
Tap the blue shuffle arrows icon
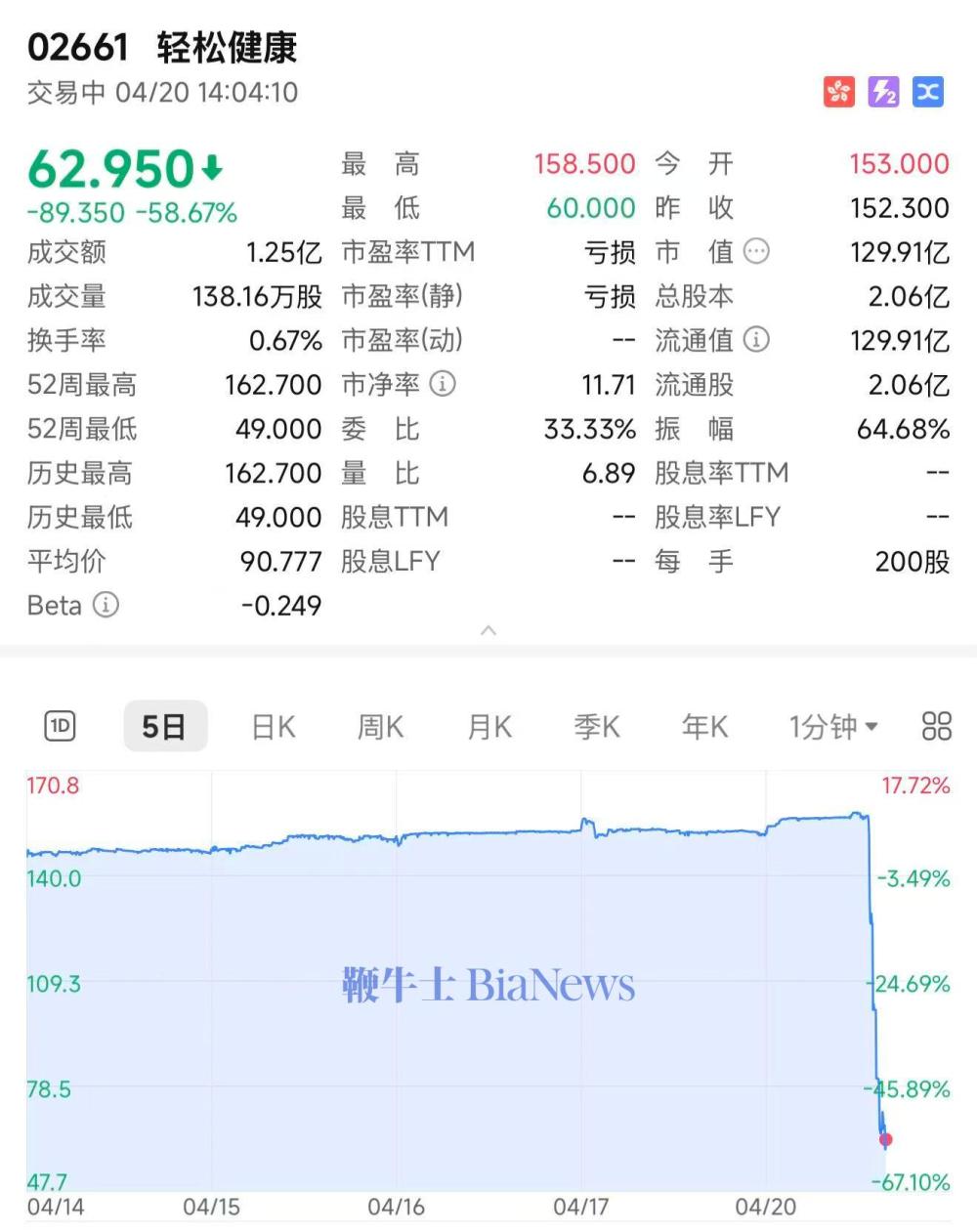[928, 92]
